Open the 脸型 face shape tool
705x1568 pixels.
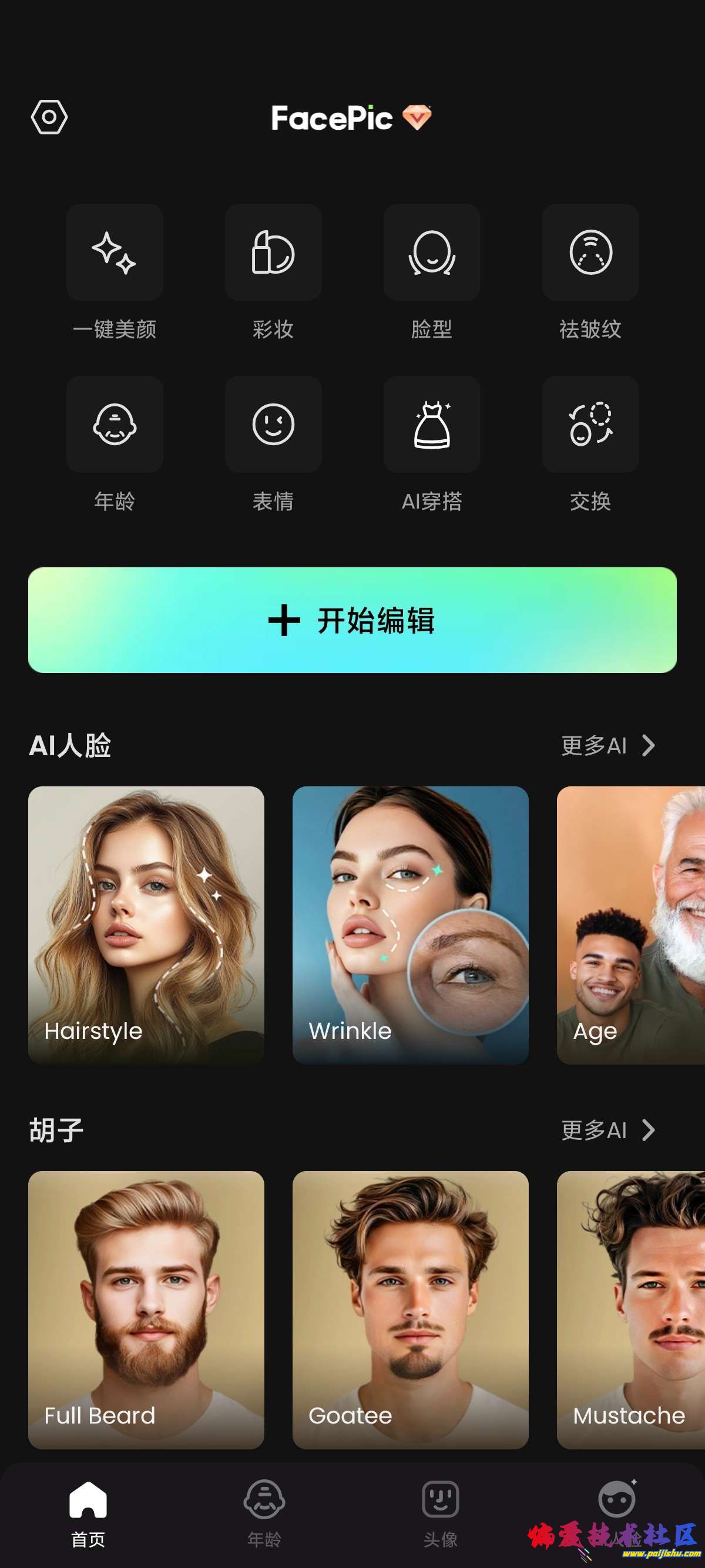pyautogui.click(x=432, y=253)
